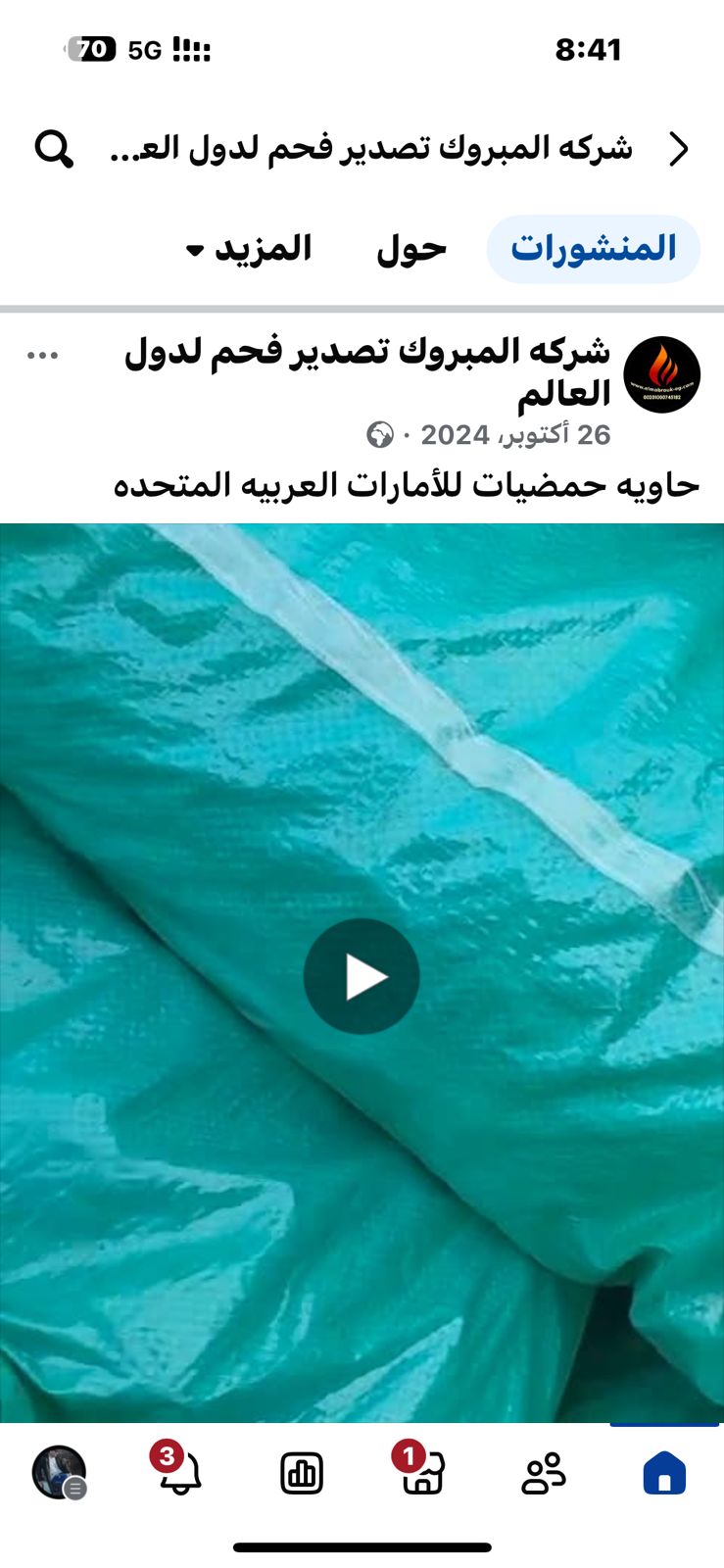724x1568 pixels.
Task: Switch to the المنشورات tab
Action: point(593,249)
